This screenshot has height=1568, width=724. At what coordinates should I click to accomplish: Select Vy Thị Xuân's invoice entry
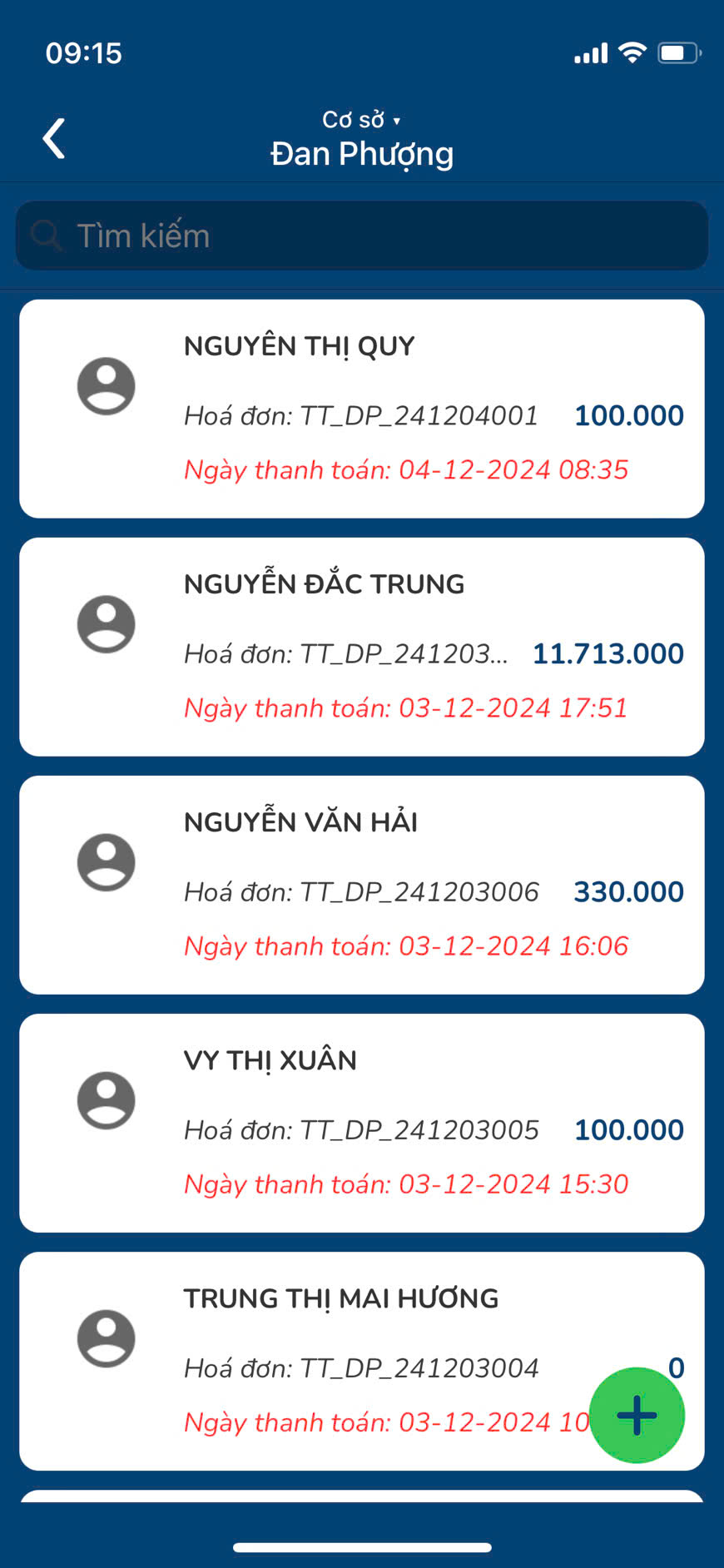(x=362, y=1123)
